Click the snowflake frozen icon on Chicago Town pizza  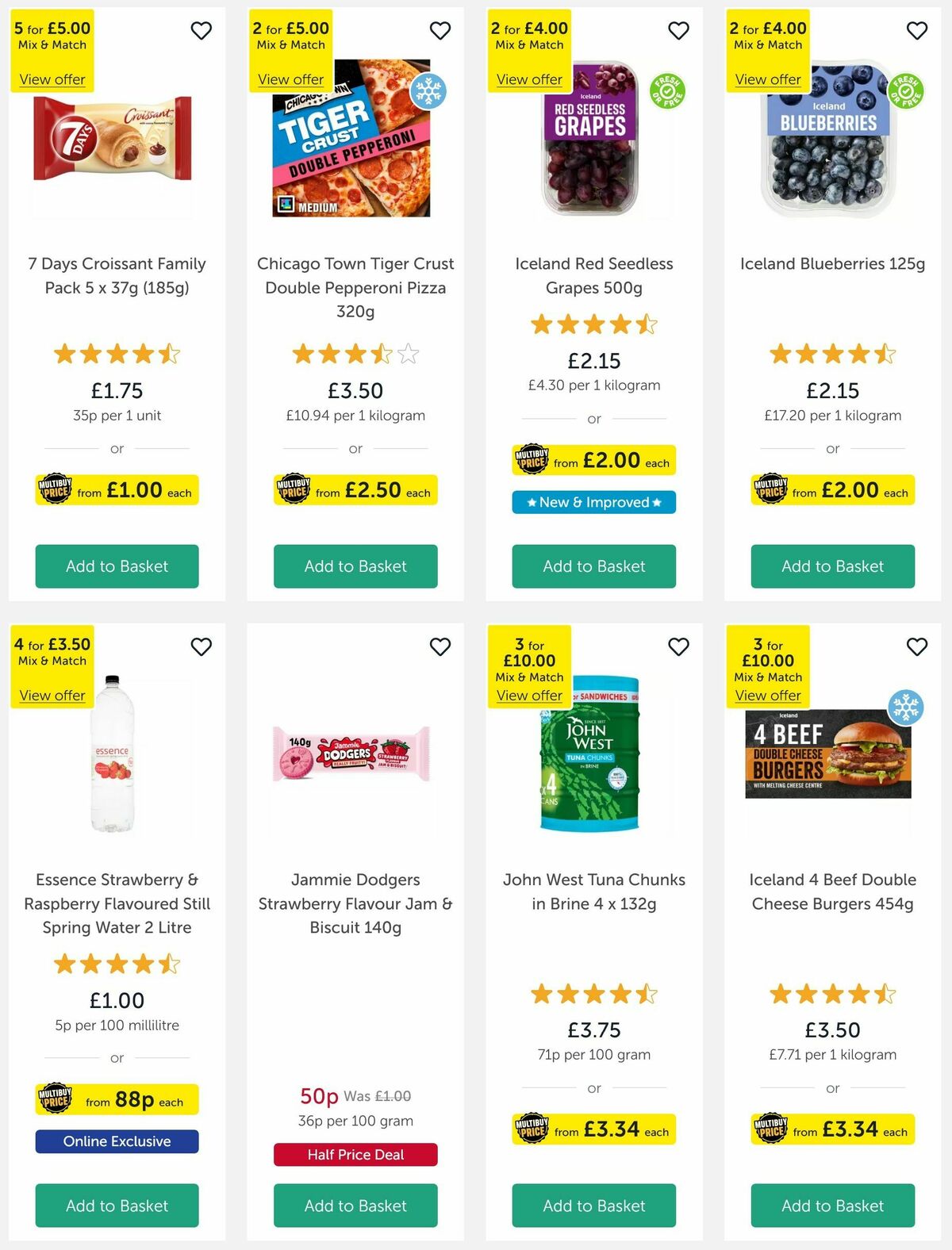click(431, 91)
